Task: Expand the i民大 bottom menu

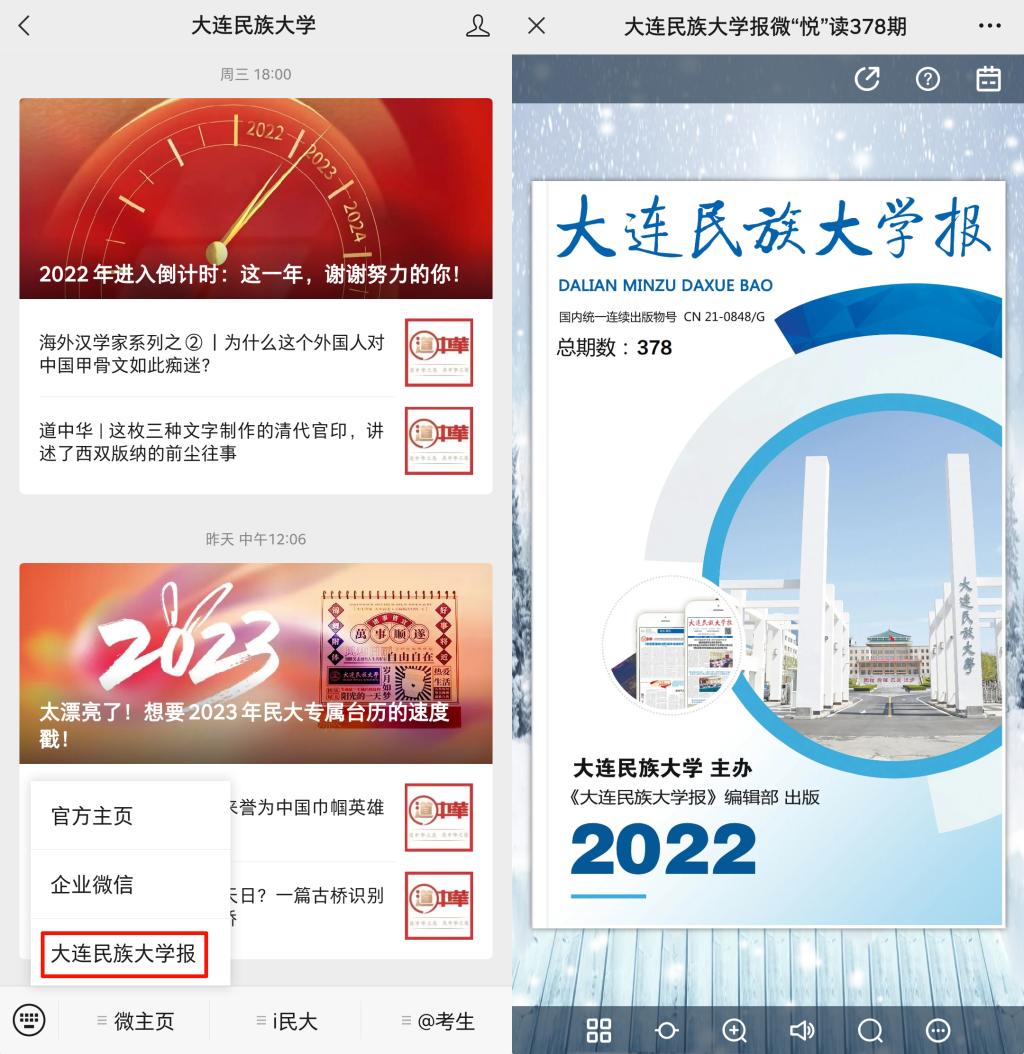Action: click(286, 1021)
